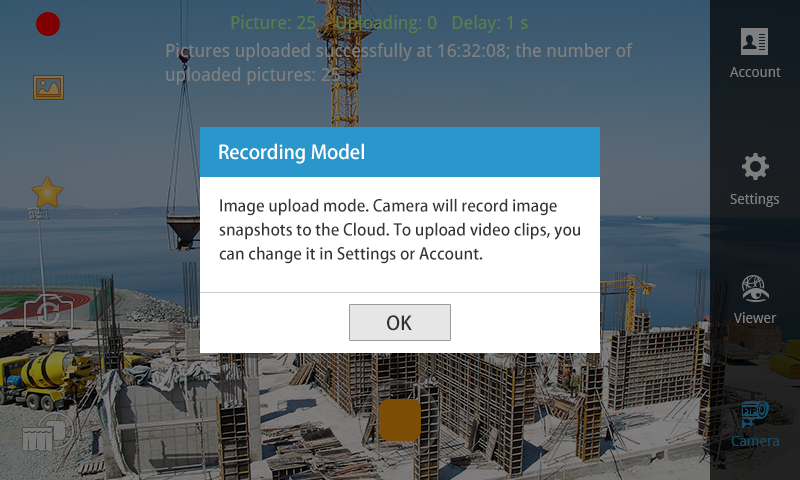Screen dimensions: 800x480
Task: Tap the gold star icon
Action: (x=47, y=192)
